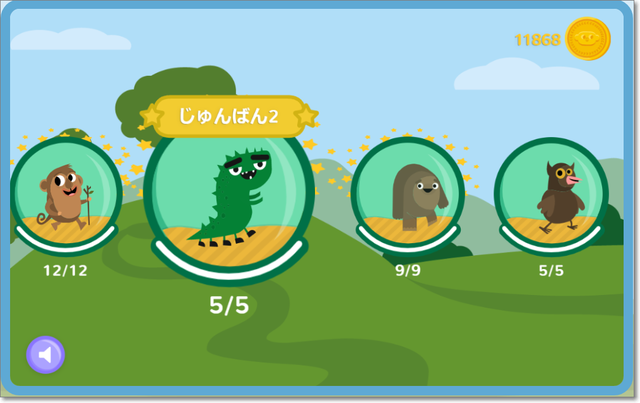The height and width of the screenshot is (403, 640).
Task: Select the owl level showing 5/5
Action: click(551, 195)
